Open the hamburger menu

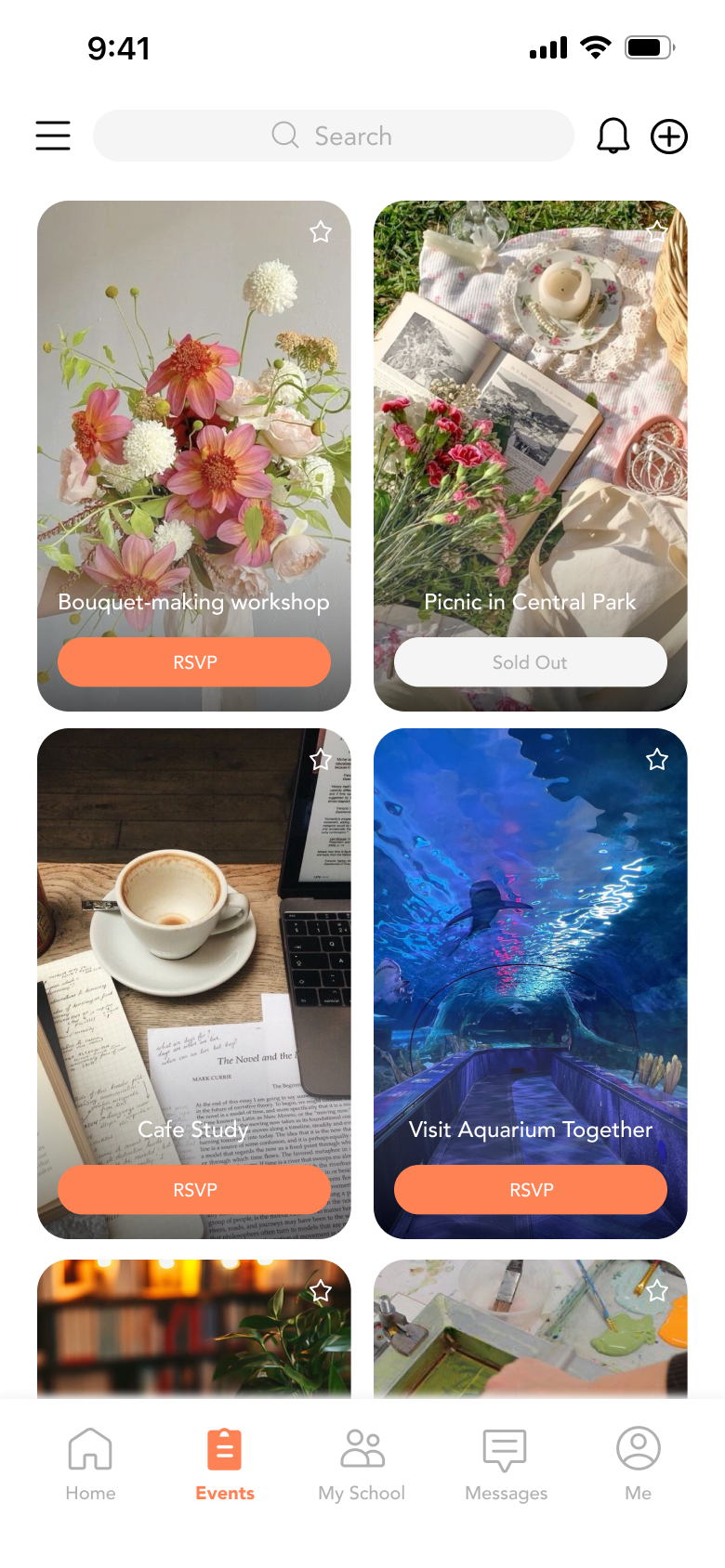[53, 136]
